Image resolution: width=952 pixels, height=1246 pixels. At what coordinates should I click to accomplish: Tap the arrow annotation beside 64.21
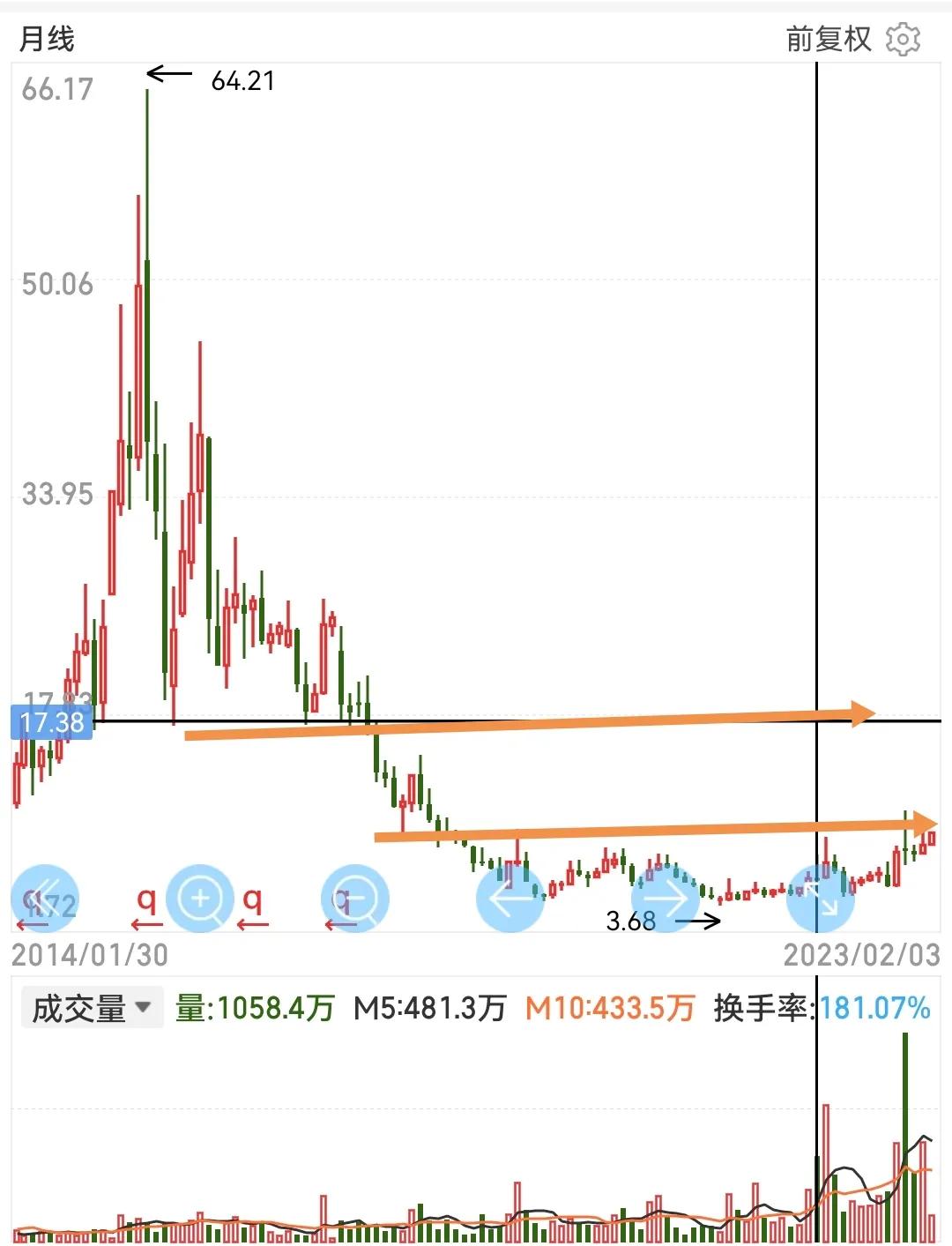pos(170,73)
